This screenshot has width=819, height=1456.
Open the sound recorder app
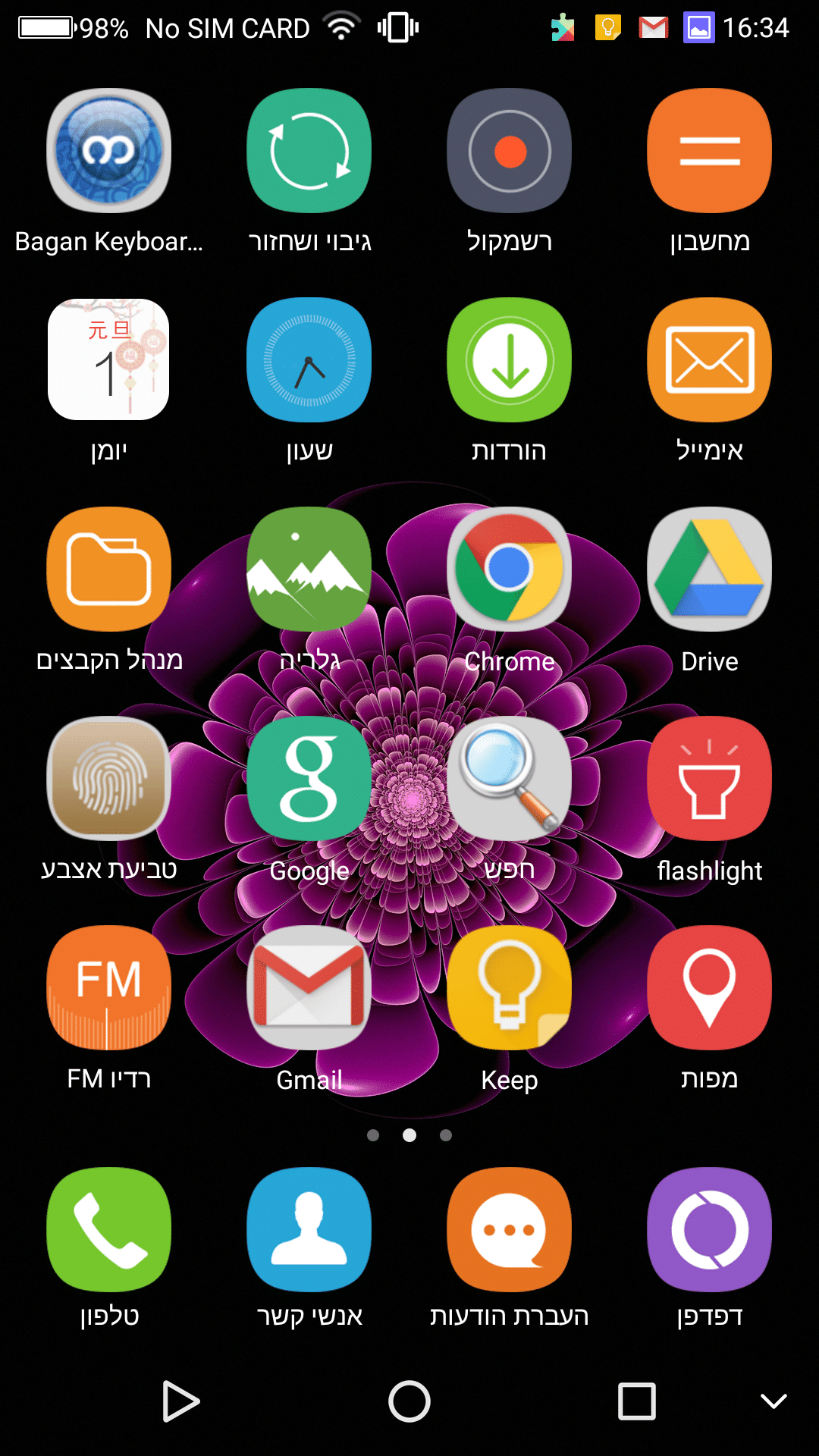(x=509, y=151)
